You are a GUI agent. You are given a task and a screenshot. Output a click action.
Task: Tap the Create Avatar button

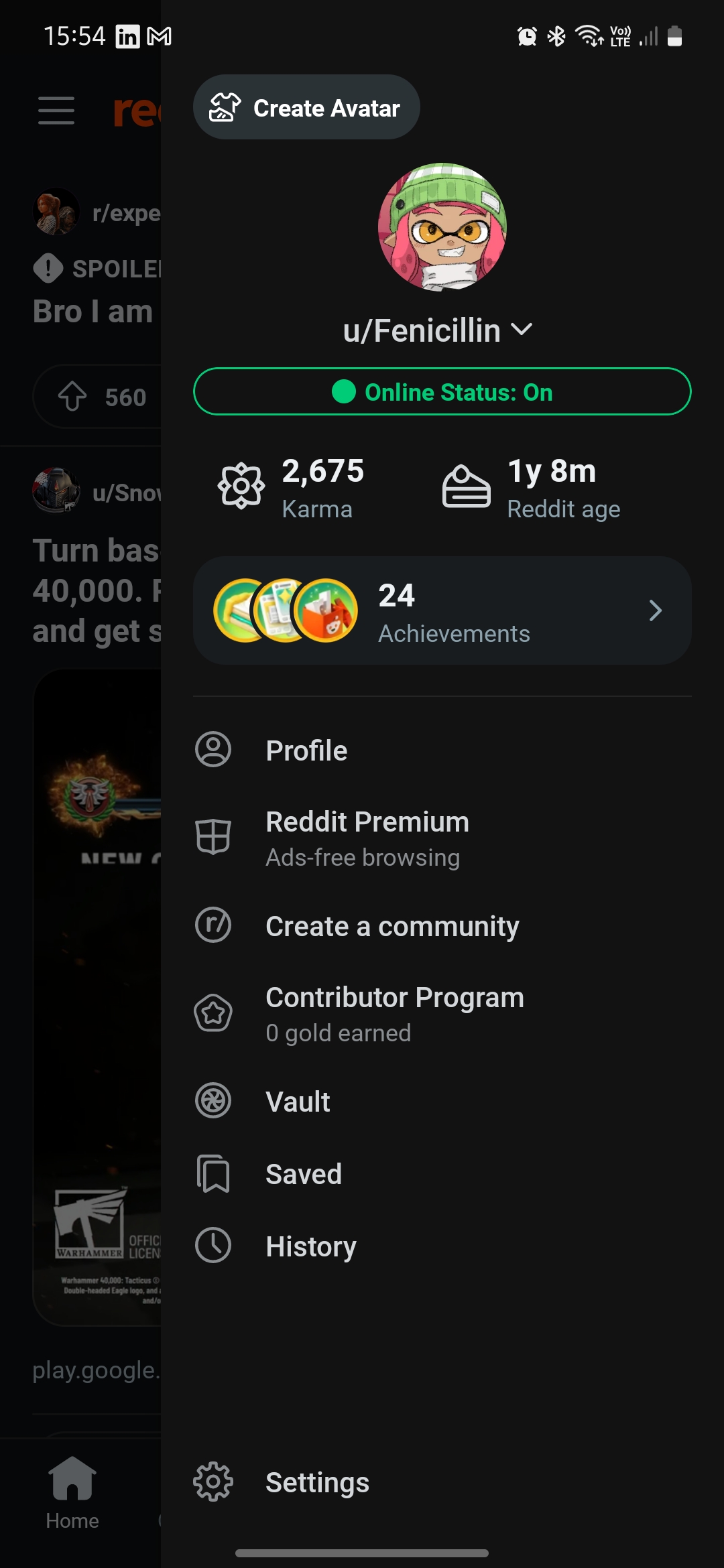306,107
